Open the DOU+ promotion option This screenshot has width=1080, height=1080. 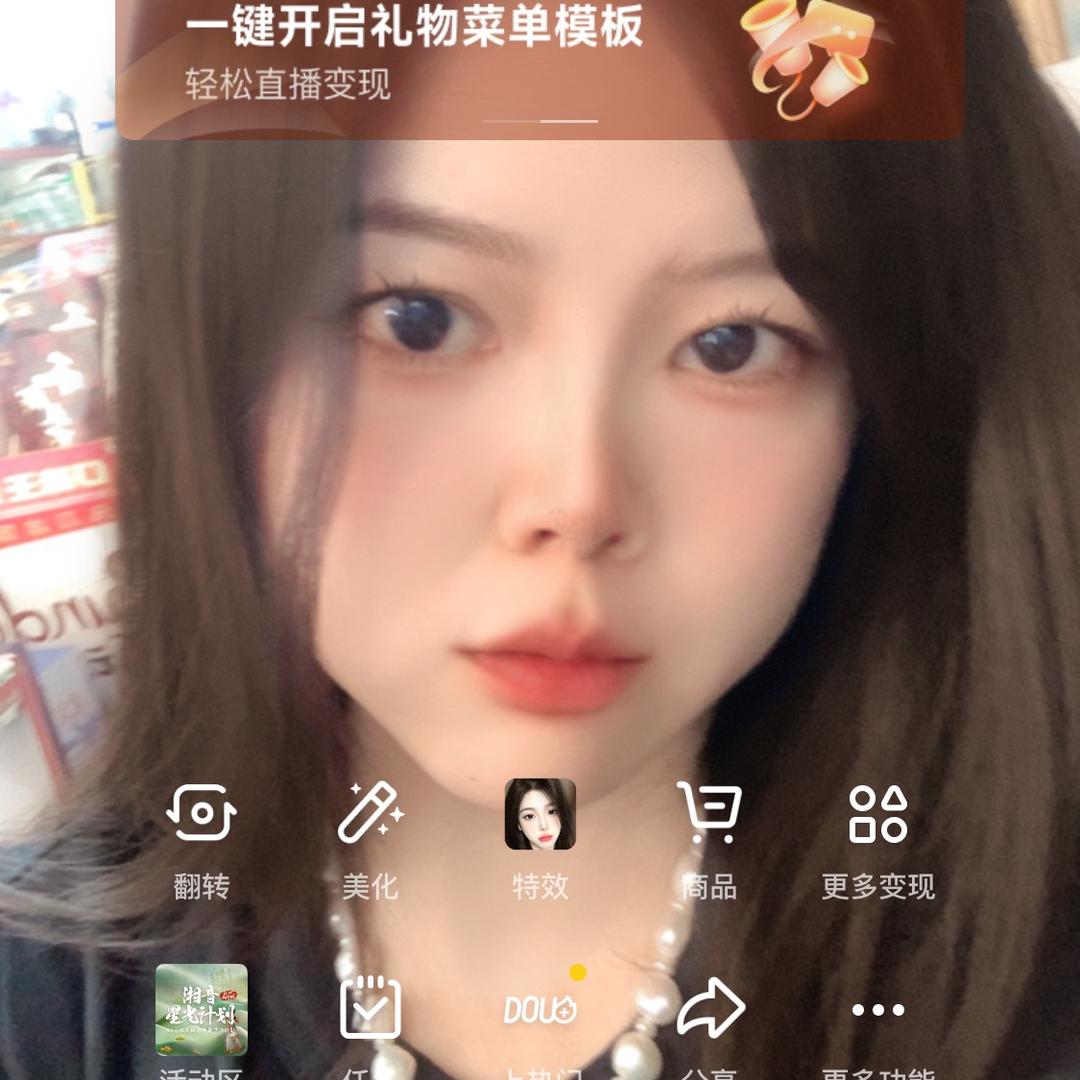(540, 1010)
